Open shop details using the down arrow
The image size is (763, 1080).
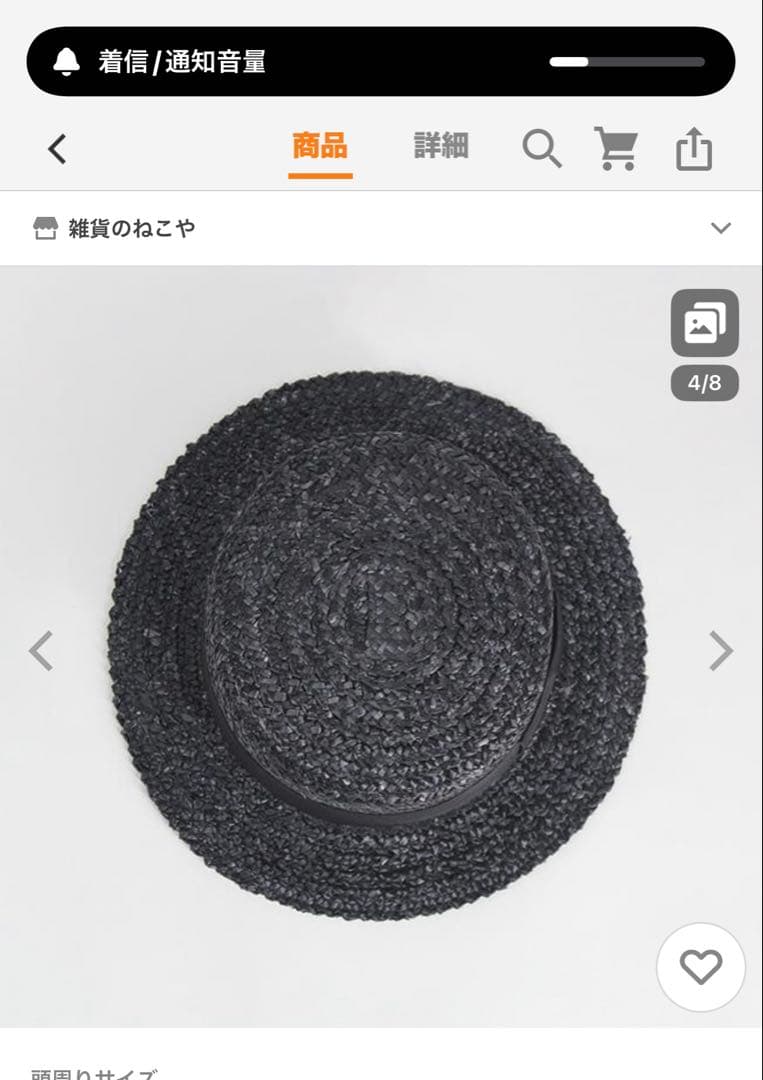719,228
